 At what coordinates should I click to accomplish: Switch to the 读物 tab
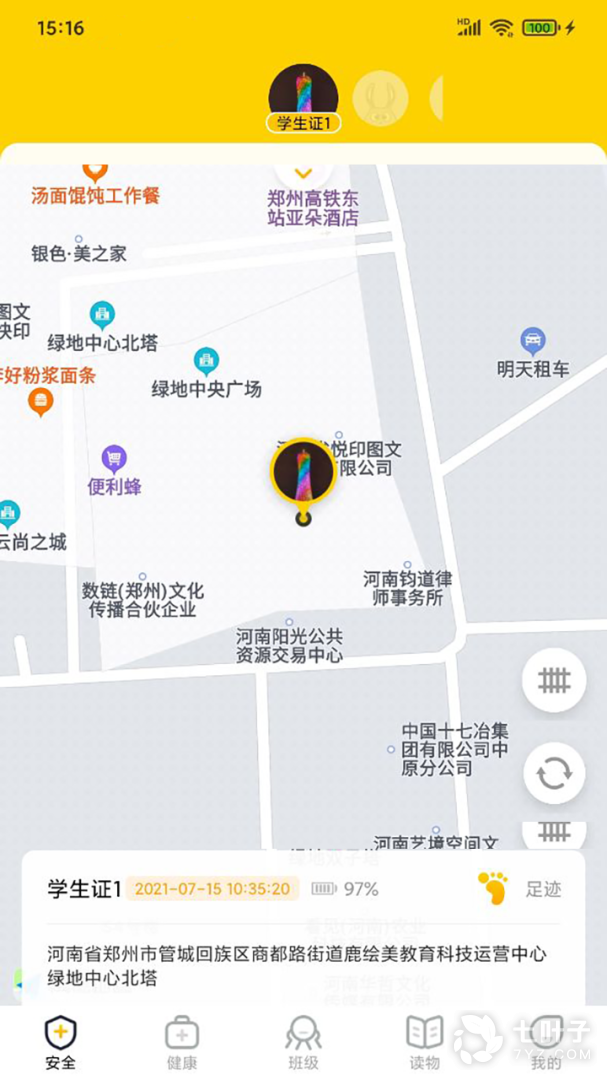point(424,1042)
